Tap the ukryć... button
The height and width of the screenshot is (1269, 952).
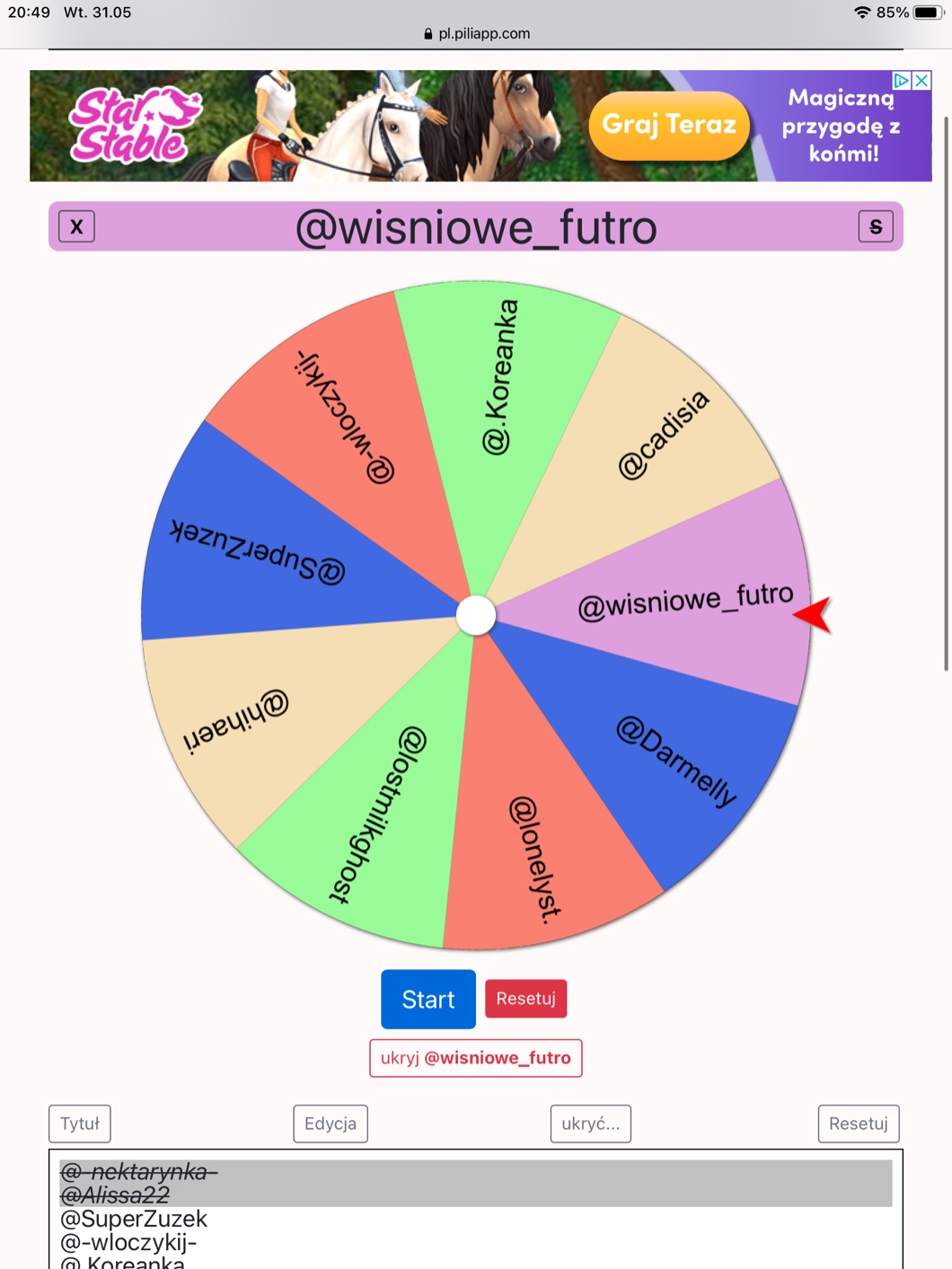pyautogui.click(x=591, y=1124)
